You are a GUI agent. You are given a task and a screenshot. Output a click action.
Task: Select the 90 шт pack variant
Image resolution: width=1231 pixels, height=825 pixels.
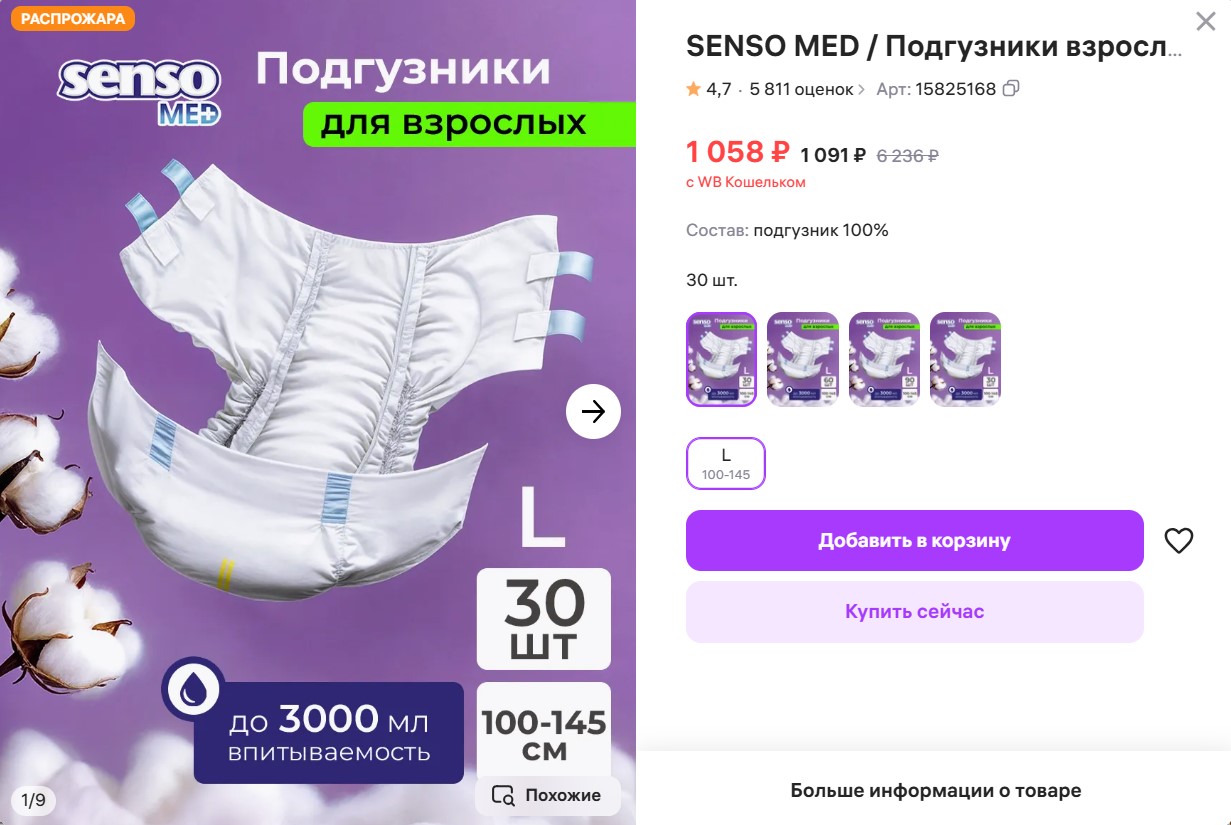click(884, 359)
